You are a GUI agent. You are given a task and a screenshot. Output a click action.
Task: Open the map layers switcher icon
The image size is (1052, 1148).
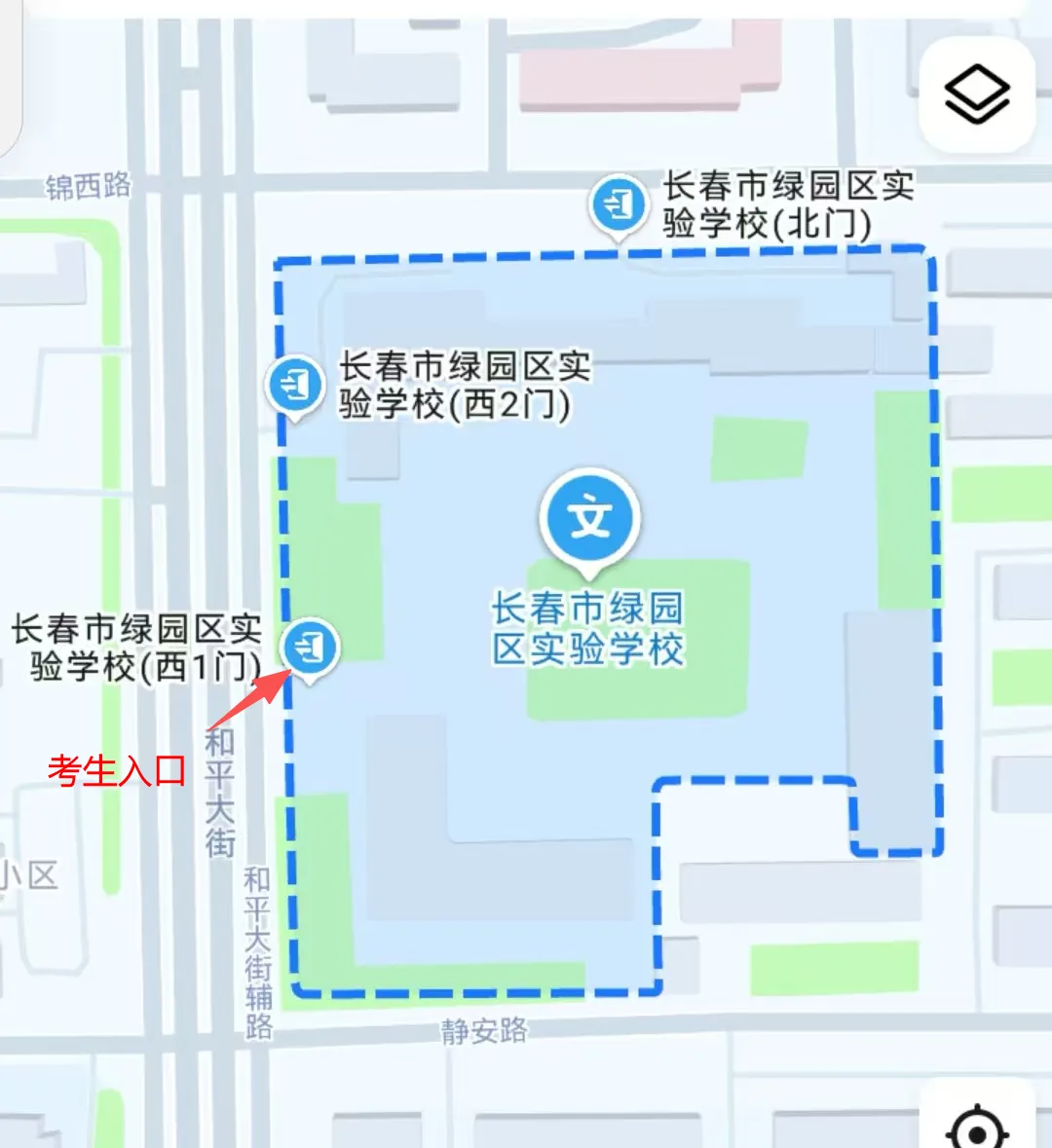tap(978, 93)
